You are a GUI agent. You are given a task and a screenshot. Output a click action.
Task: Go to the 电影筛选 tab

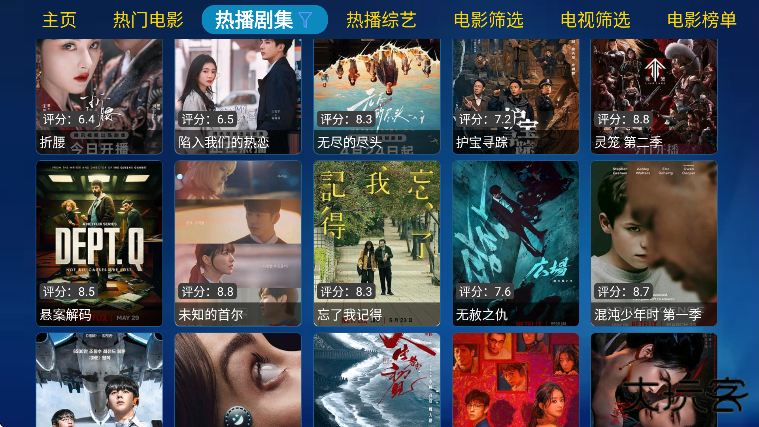488,20
